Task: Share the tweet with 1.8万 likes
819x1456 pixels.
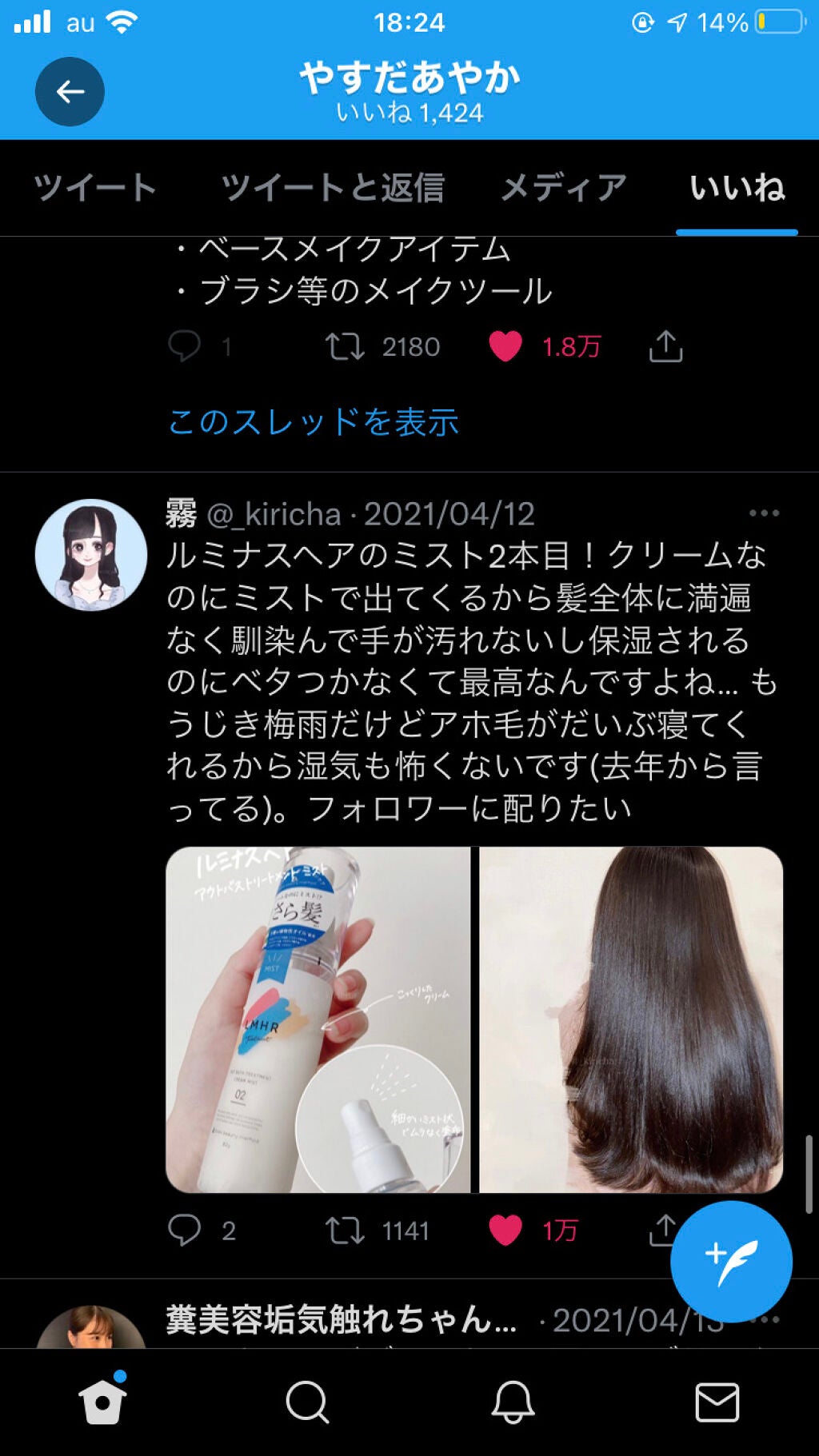Action: 665,346
